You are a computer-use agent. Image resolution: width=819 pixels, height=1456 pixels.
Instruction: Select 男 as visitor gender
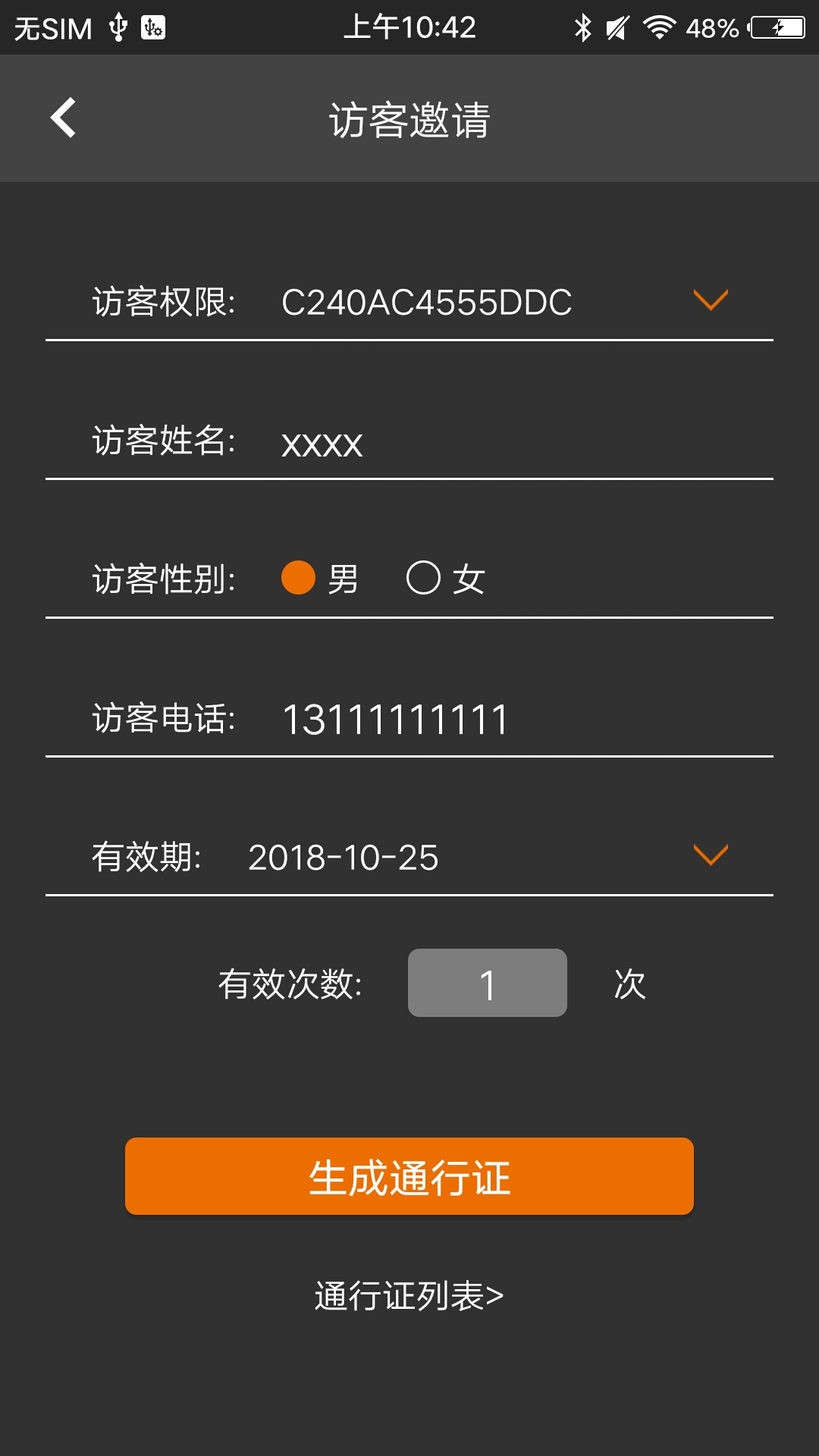(x=299, y=578)
